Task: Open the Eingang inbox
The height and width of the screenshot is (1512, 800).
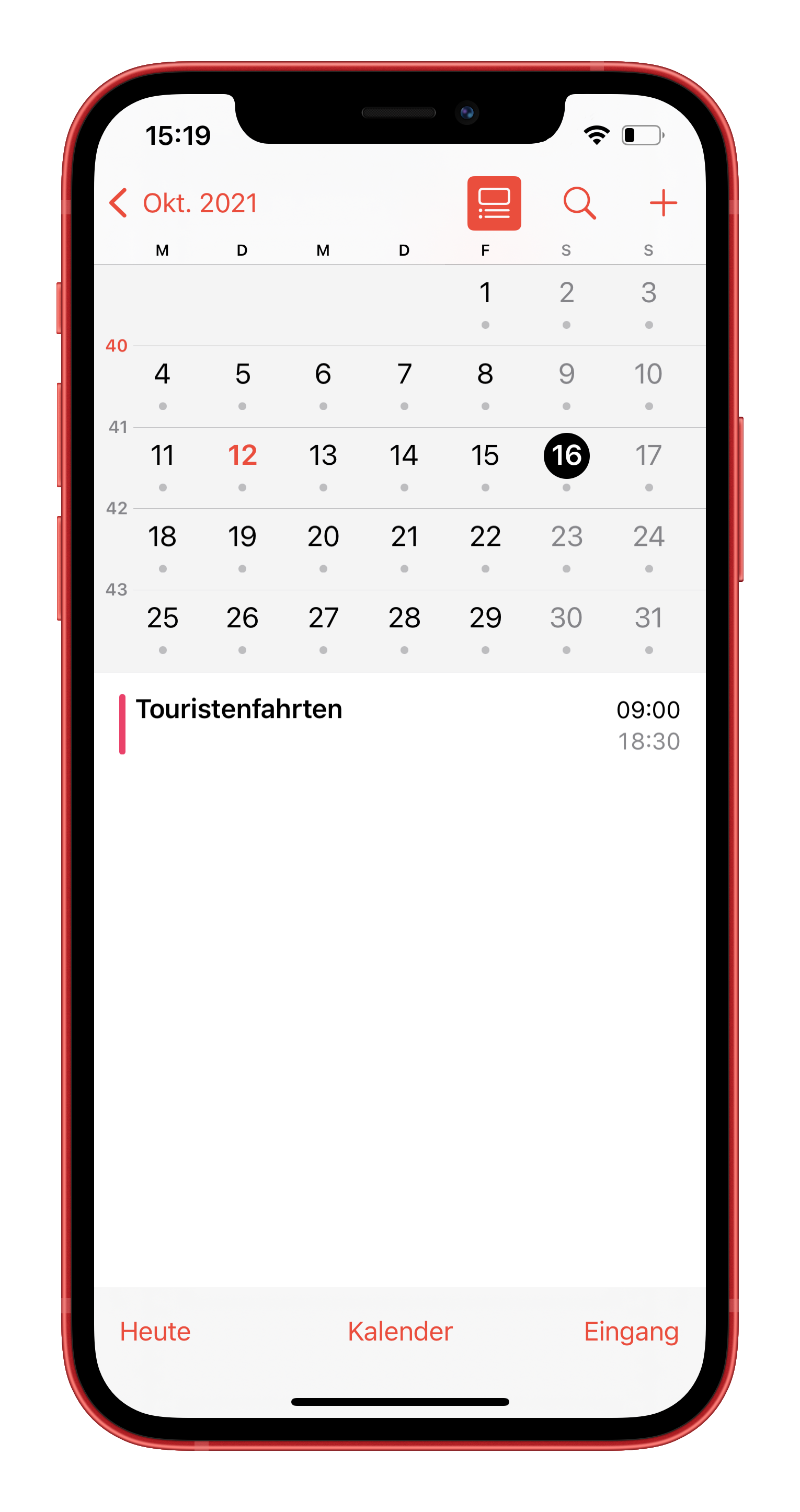Action: [x=631, y=1331]
